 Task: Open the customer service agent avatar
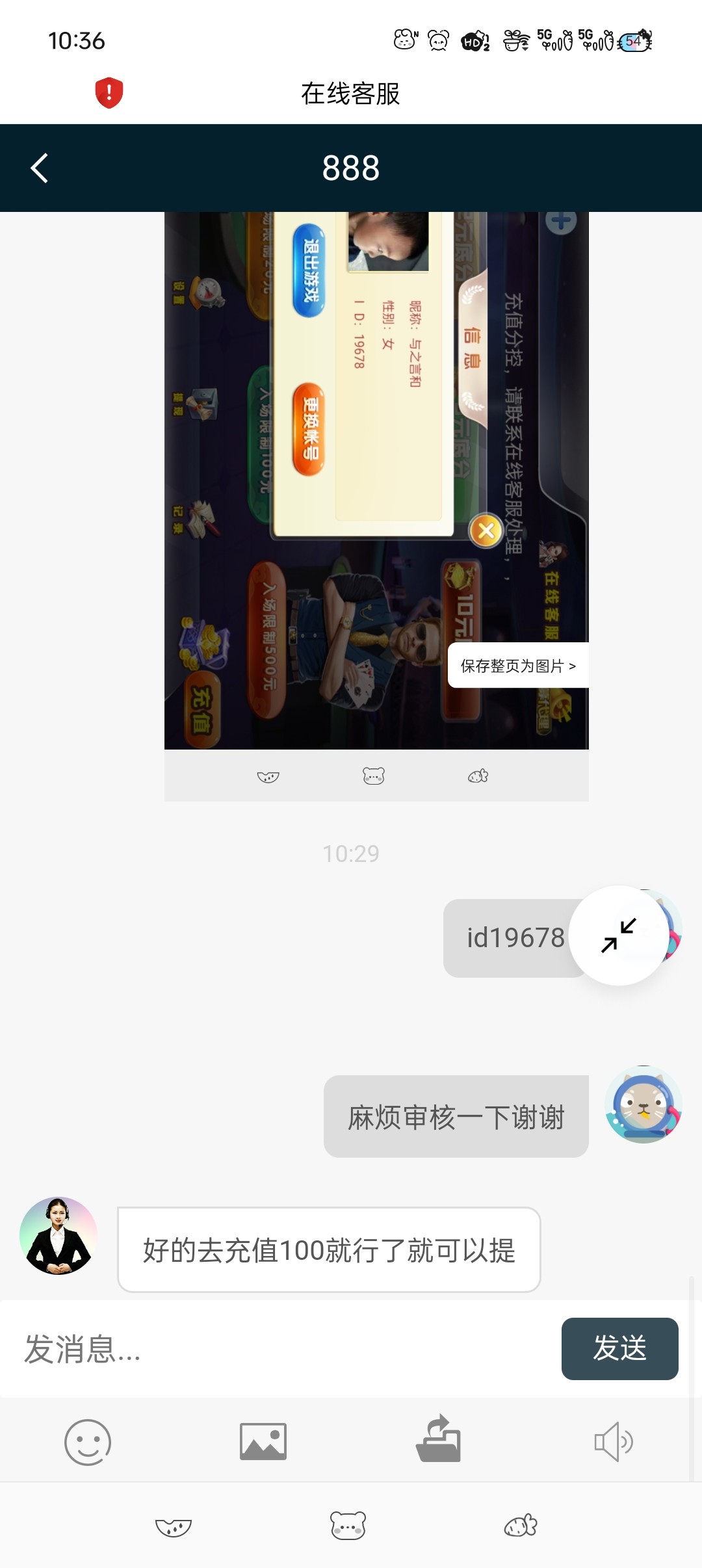(x=58, y=1235)
